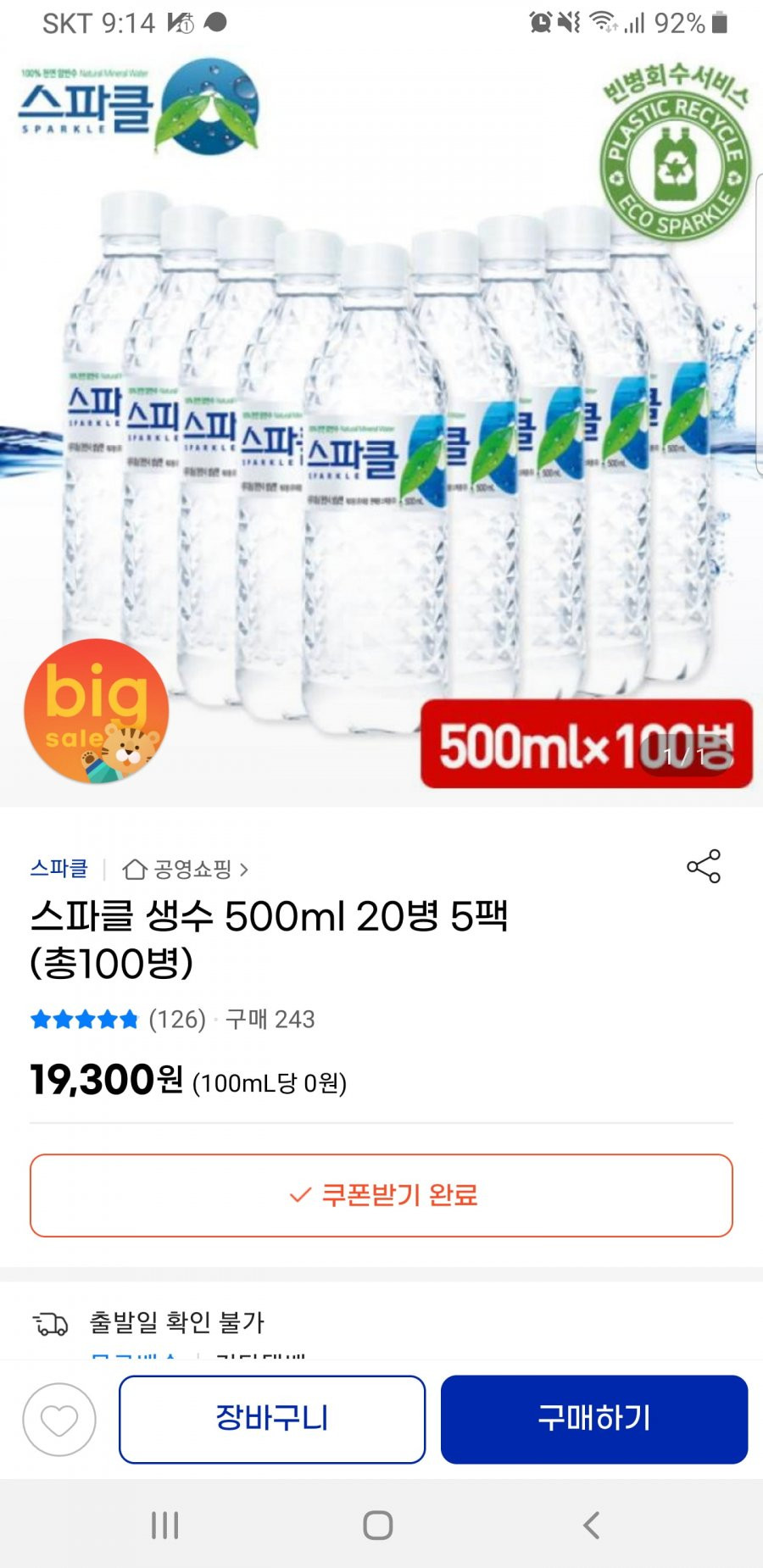Tap the 쿠폰받기 완료 coupon button
763x1568 pixels.
(381, 1195)
